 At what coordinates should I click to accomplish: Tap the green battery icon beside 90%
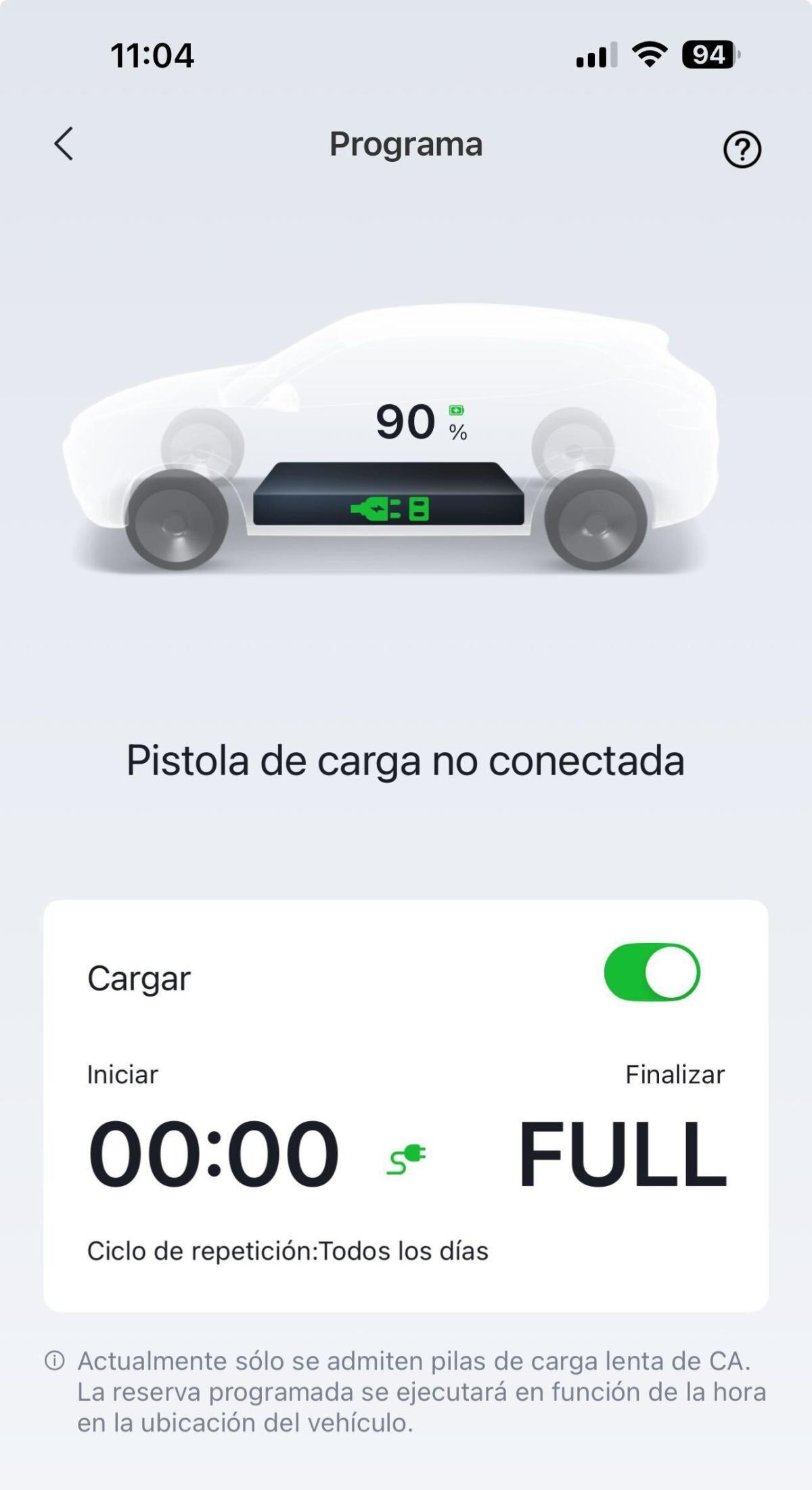[x=457, y=409]
